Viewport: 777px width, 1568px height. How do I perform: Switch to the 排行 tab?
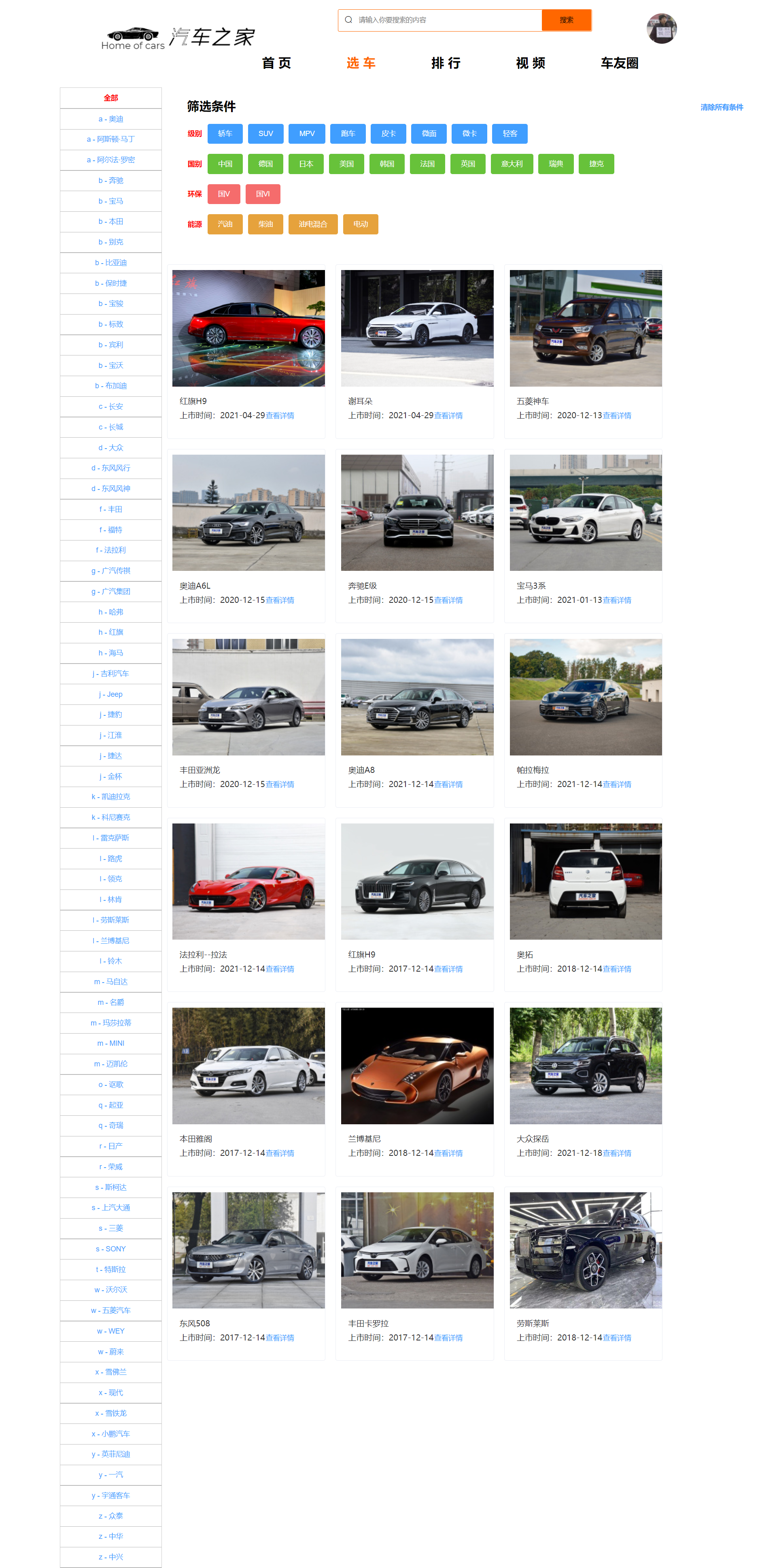(x=446, y=63)
